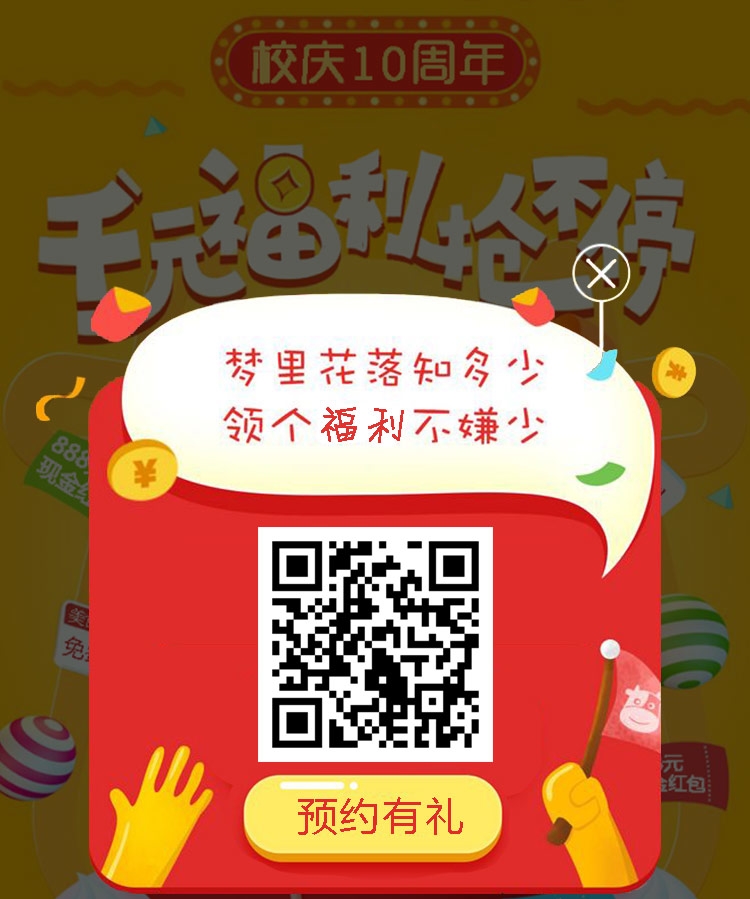Dismiss the red envelope popup

[x=601, y=273]
